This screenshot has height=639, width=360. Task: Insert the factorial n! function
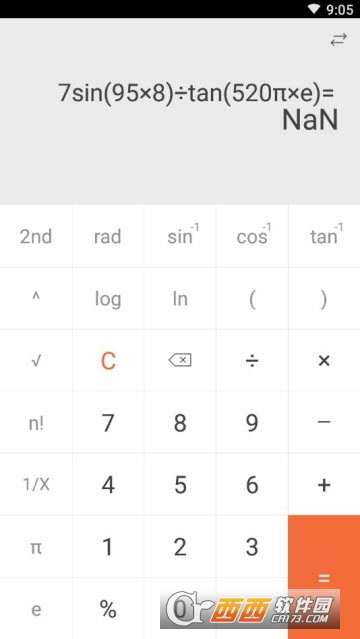(x=36, y=423)
